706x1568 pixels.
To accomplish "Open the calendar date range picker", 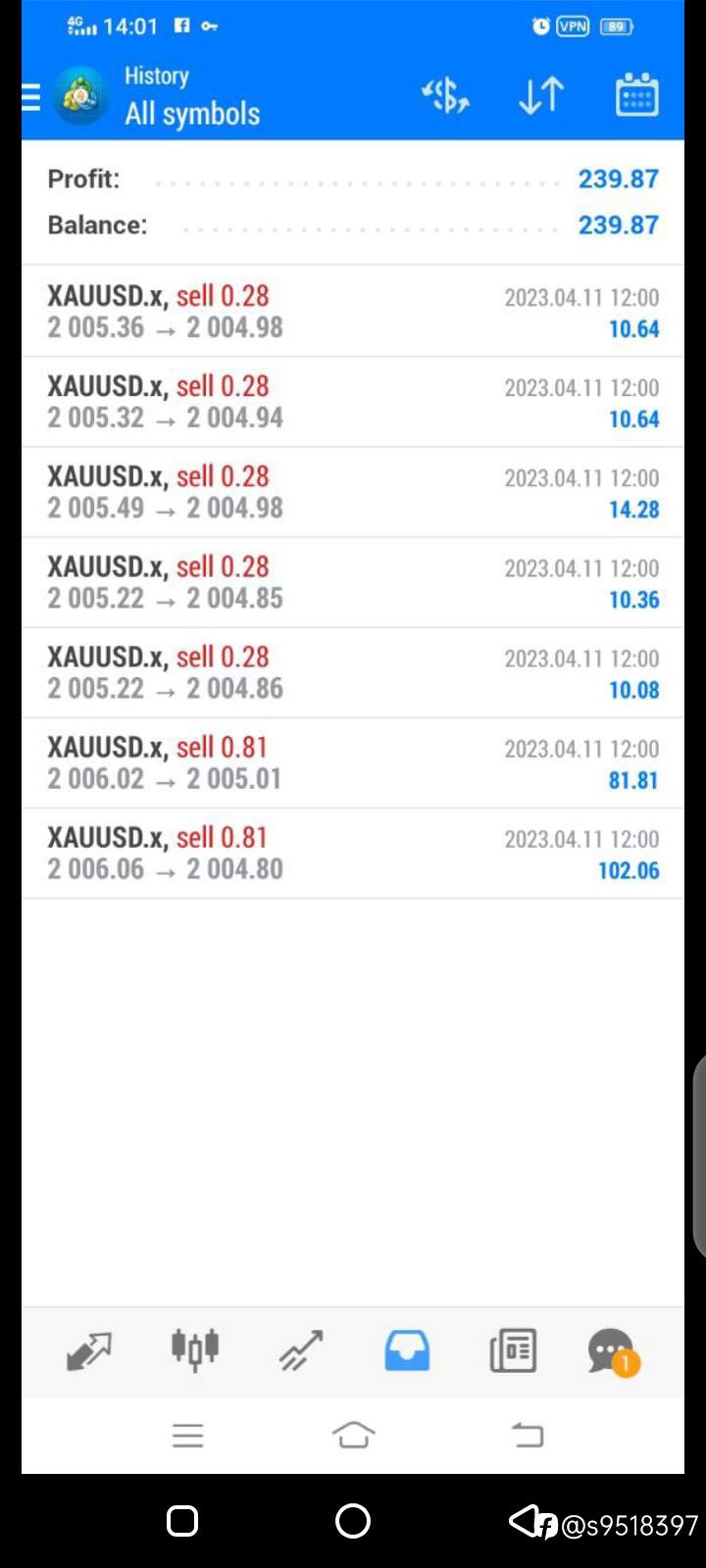I will click(636, 95).
